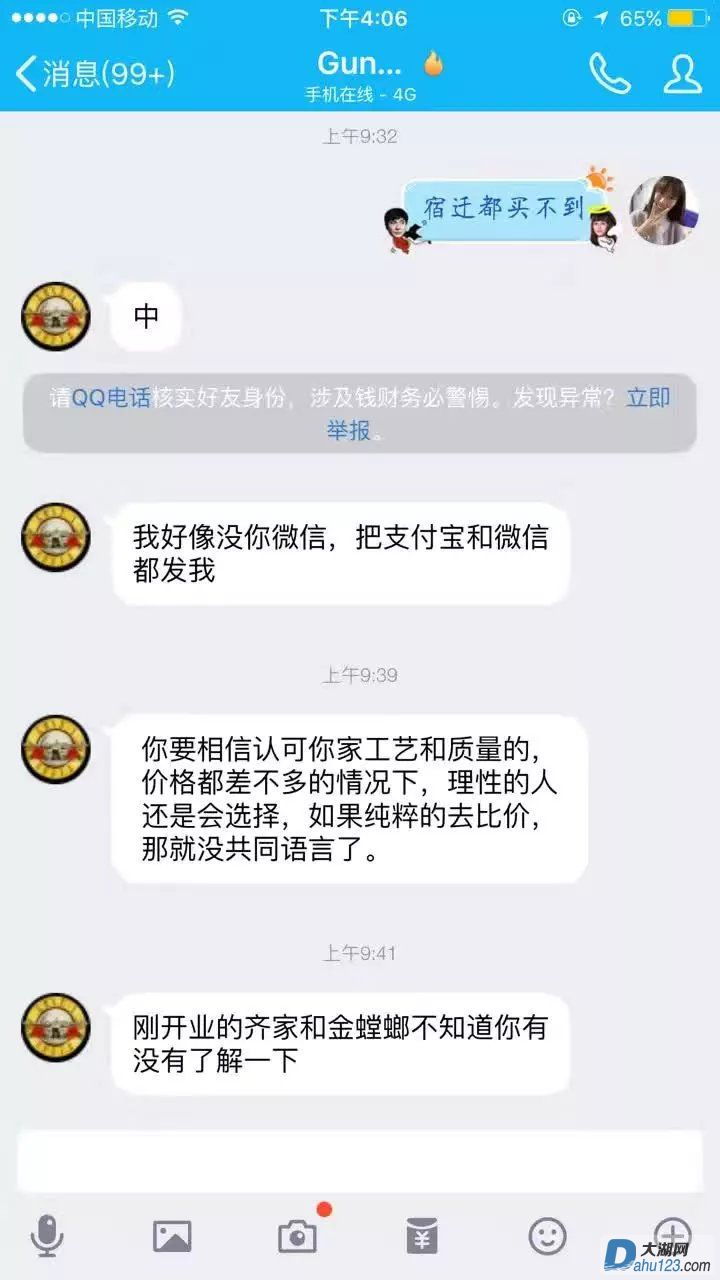Viewport: 720px width, 1280px height.
Task: Tap the QQ电话 link in the warning
Action: click(111, 398)
